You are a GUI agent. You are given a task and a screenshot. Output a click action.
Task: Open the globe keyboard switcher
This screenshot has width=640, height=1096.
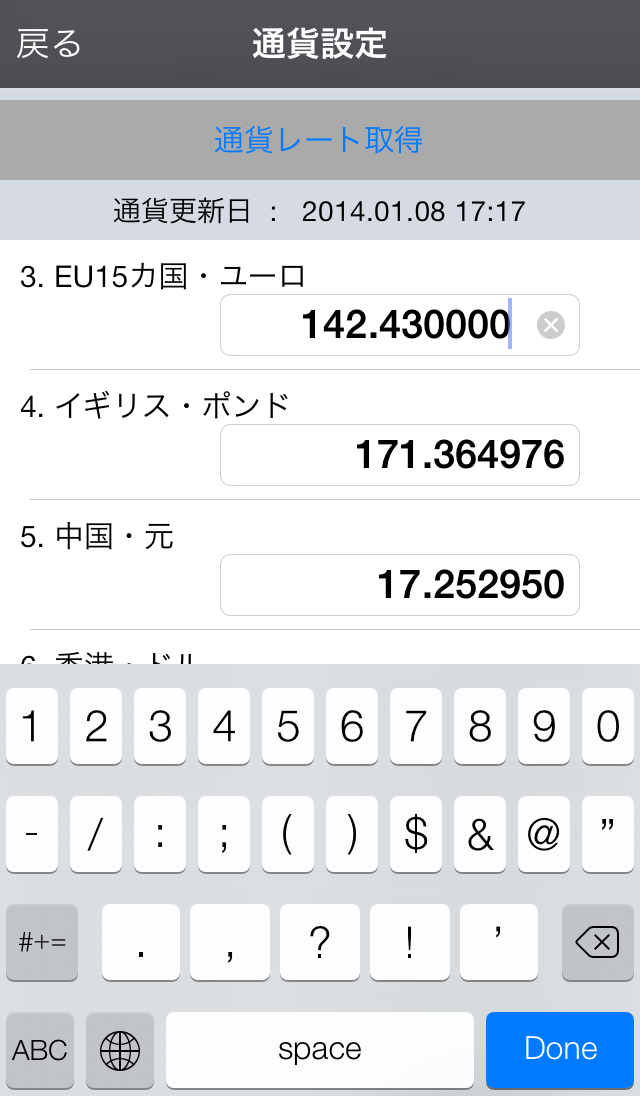tap(121, 1050)
